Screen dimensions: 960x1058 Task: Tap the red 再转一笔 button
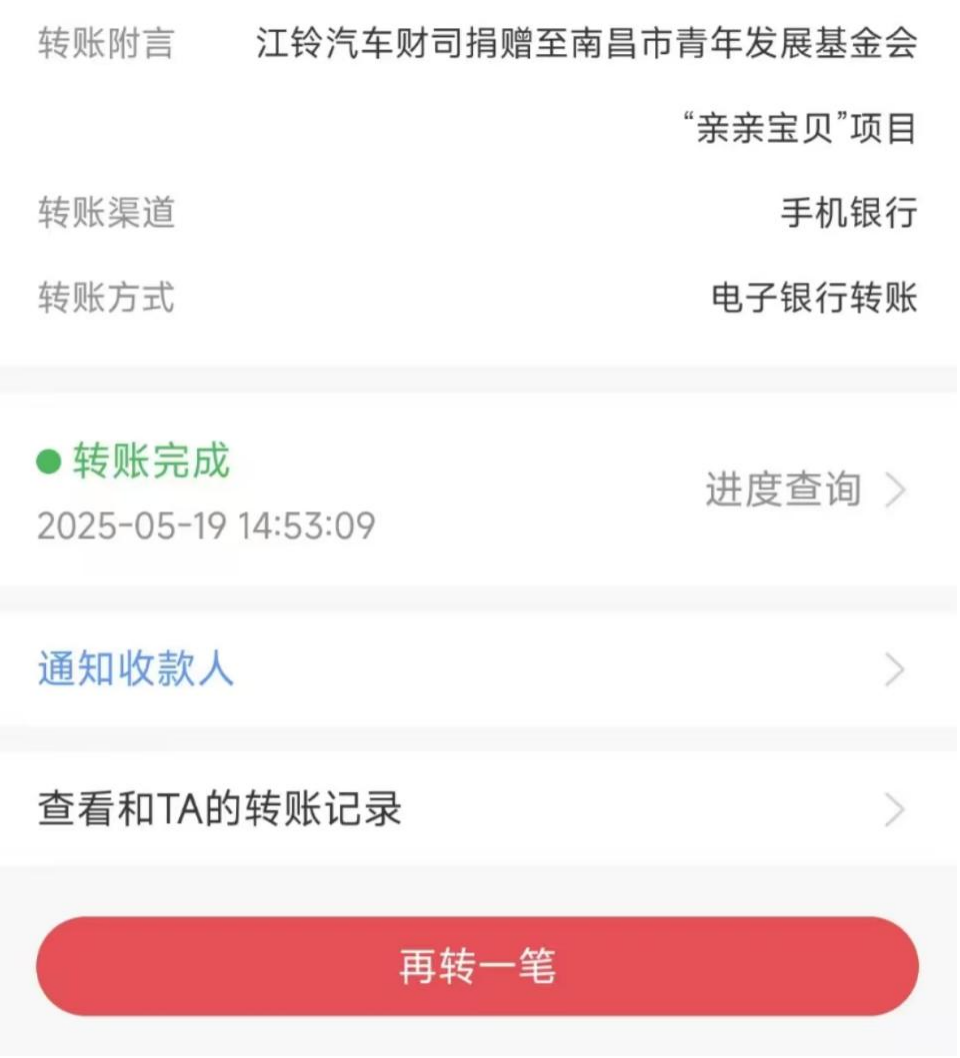pyautogui.click(x=477, y=967)
